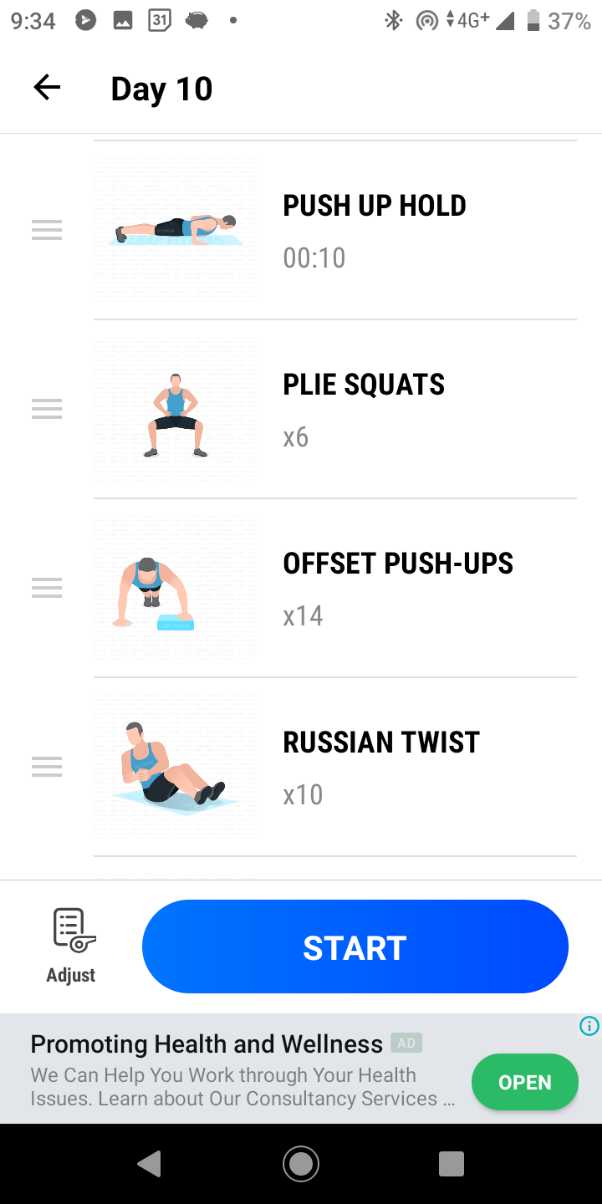
Task: Go to the system home screen
Action: click(x=300, y=1163)
